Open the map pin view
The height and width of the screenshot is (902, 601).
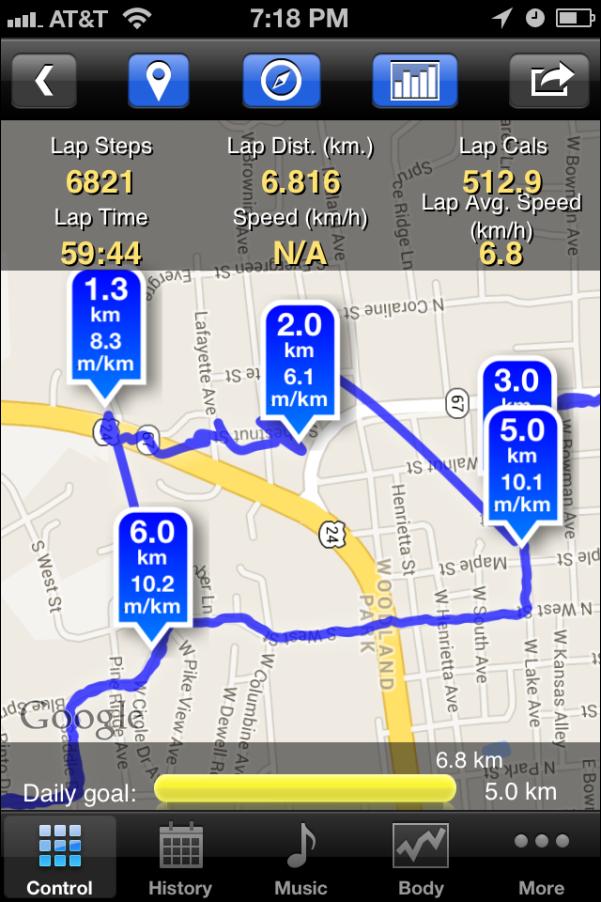158,81
